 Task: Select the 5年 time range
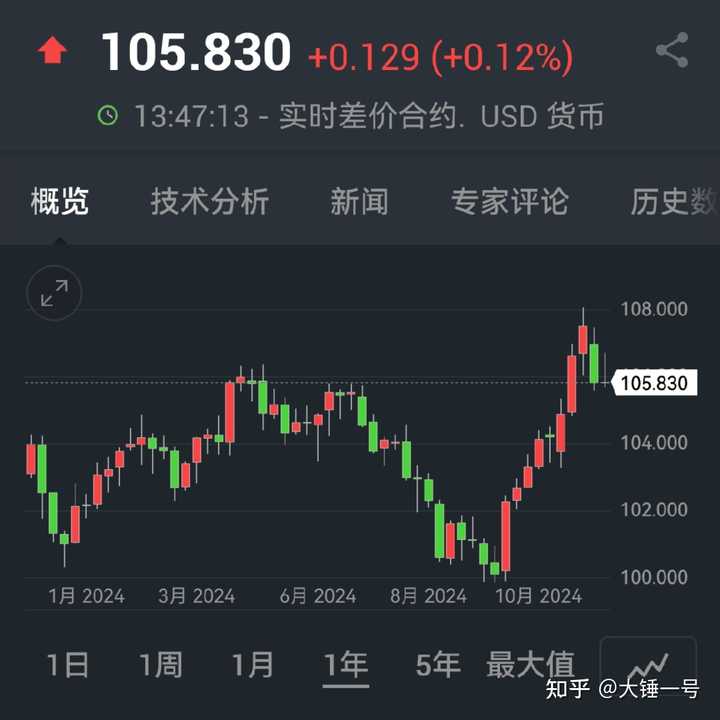click(x=438, y=665)
